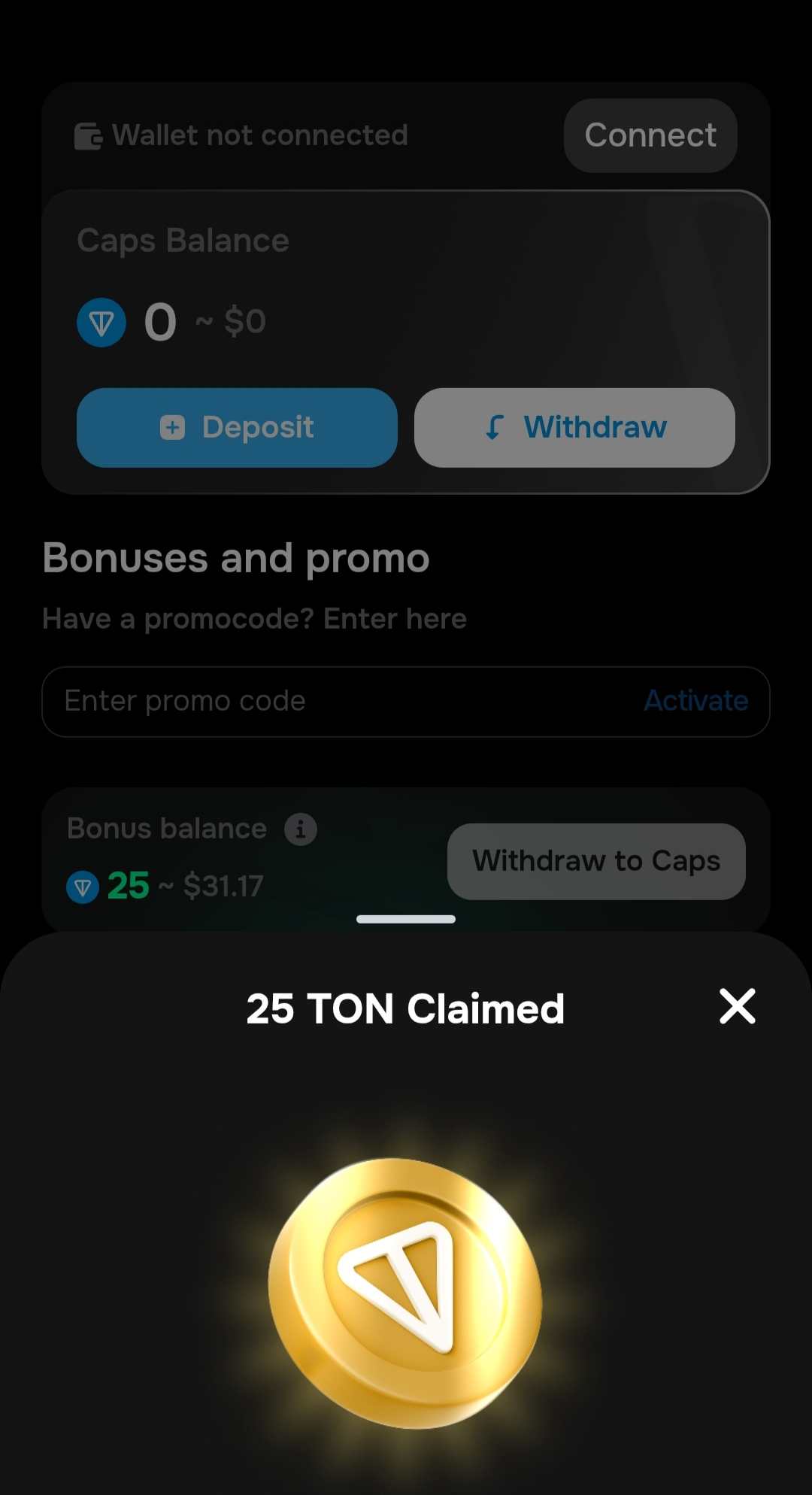
Task: Open the Bonus balance info icon
Action: (x=301, y=829)
